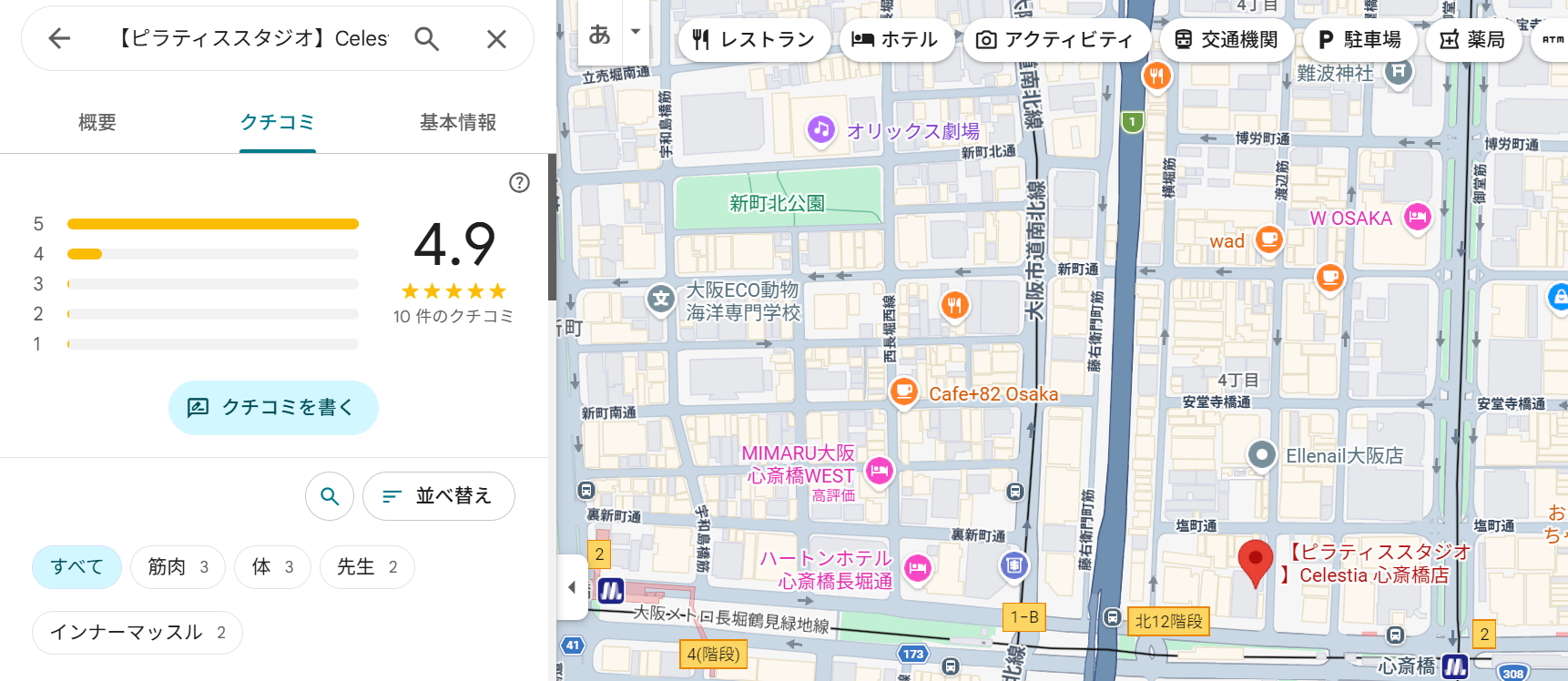The image size is (1568, 681).
Task: Select the 体 review filter chip
Action: tap(272, 567)
